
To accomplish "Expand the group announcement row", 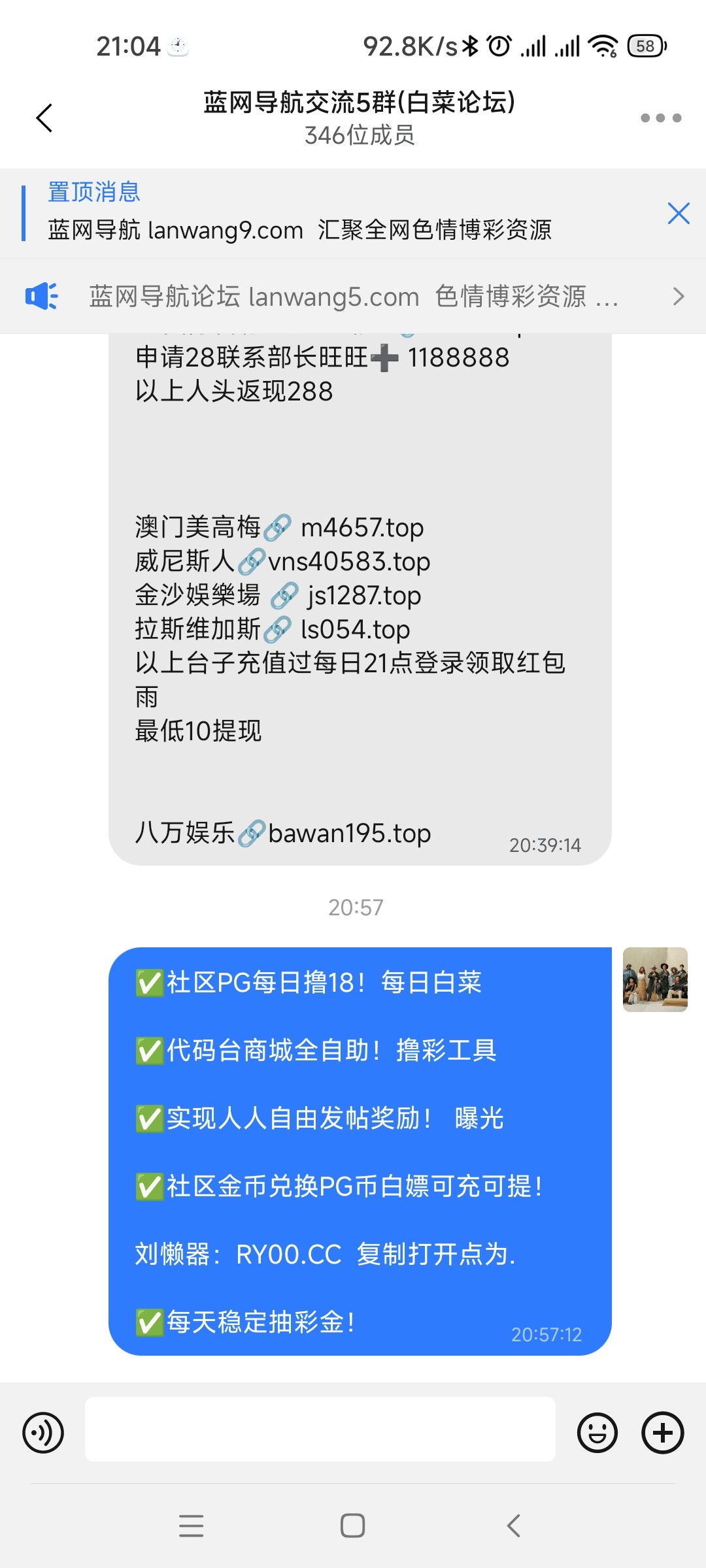I will point(678,297).
